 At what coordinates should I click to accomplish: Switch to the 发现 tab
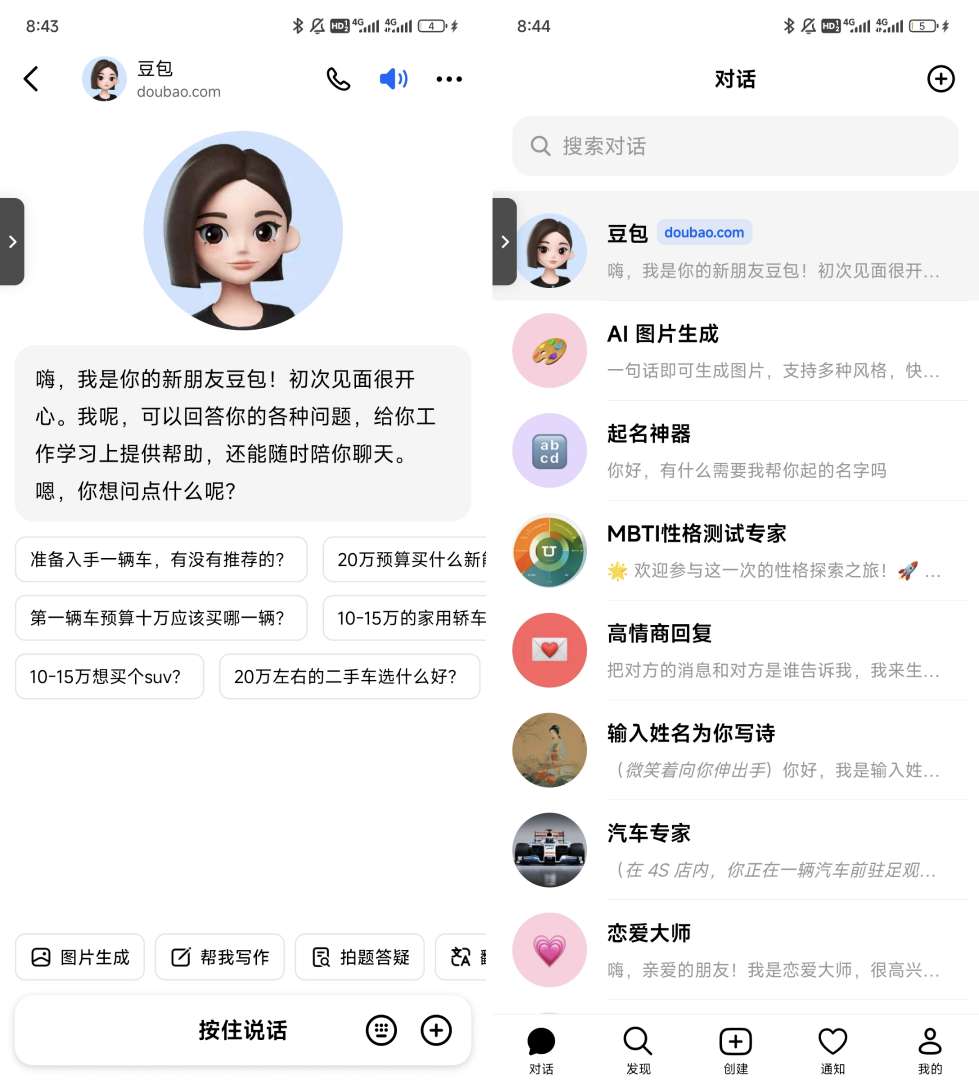pos(638,1050)
